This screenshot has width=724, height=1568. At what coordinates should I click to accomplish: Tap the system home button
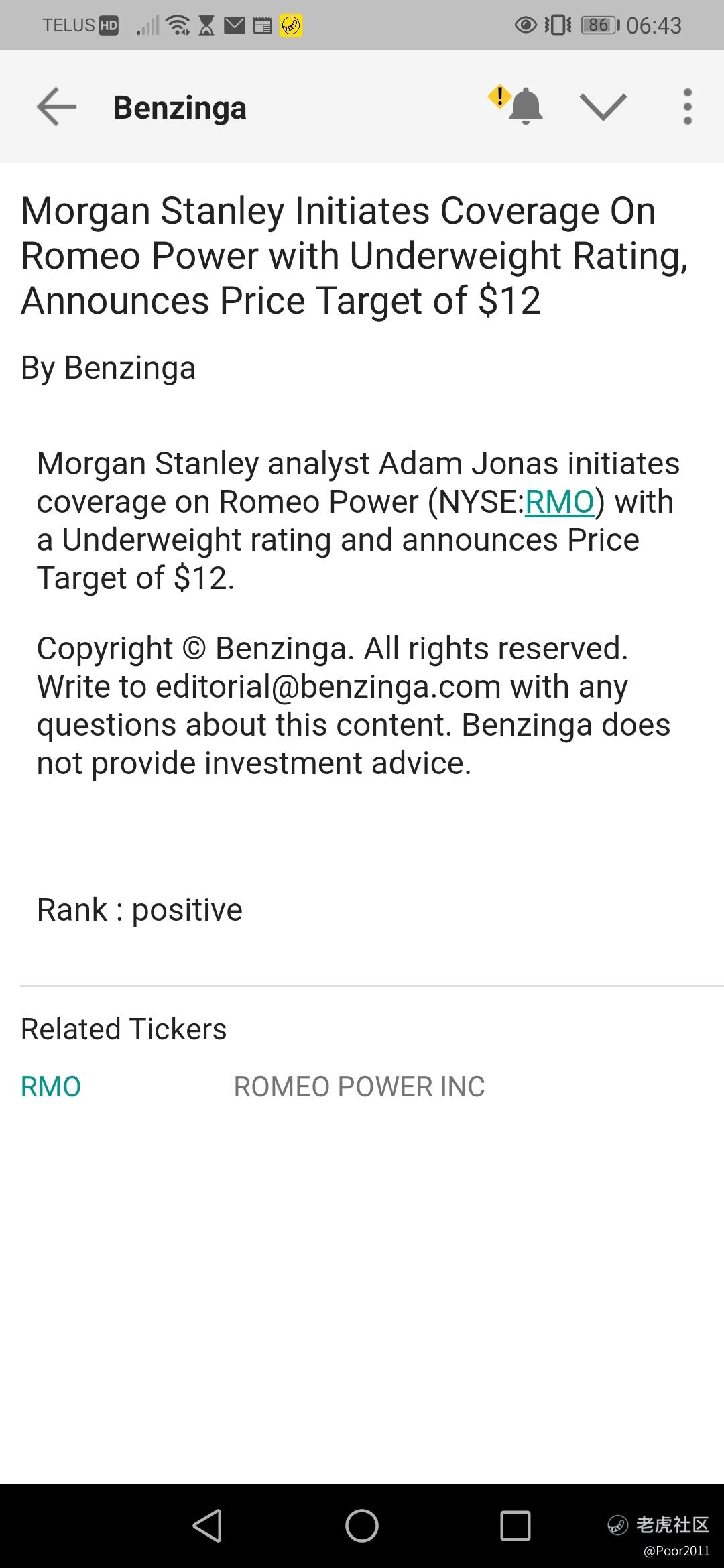[x=362, y=1526]
